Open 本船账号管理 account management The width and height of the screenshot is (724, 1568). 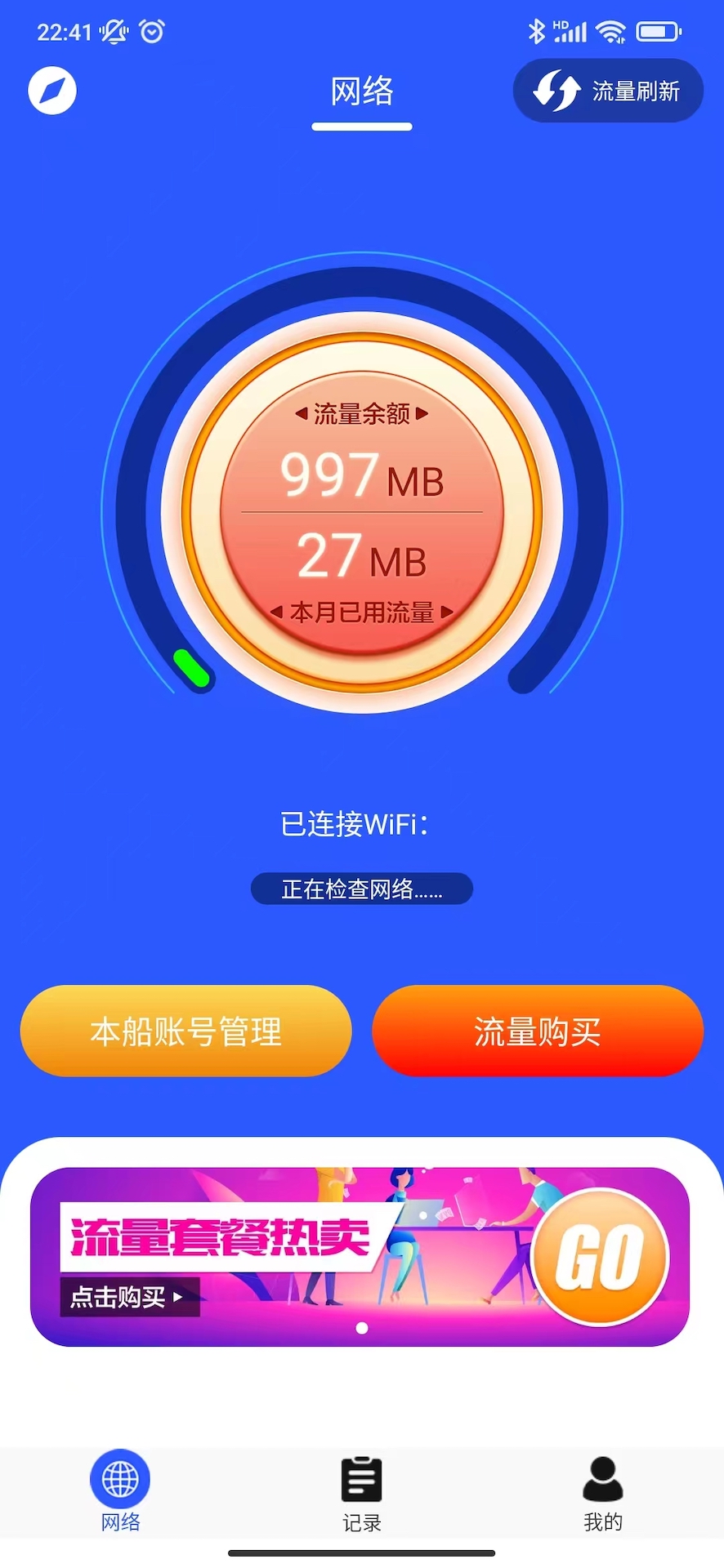[x=186, y=1031]
